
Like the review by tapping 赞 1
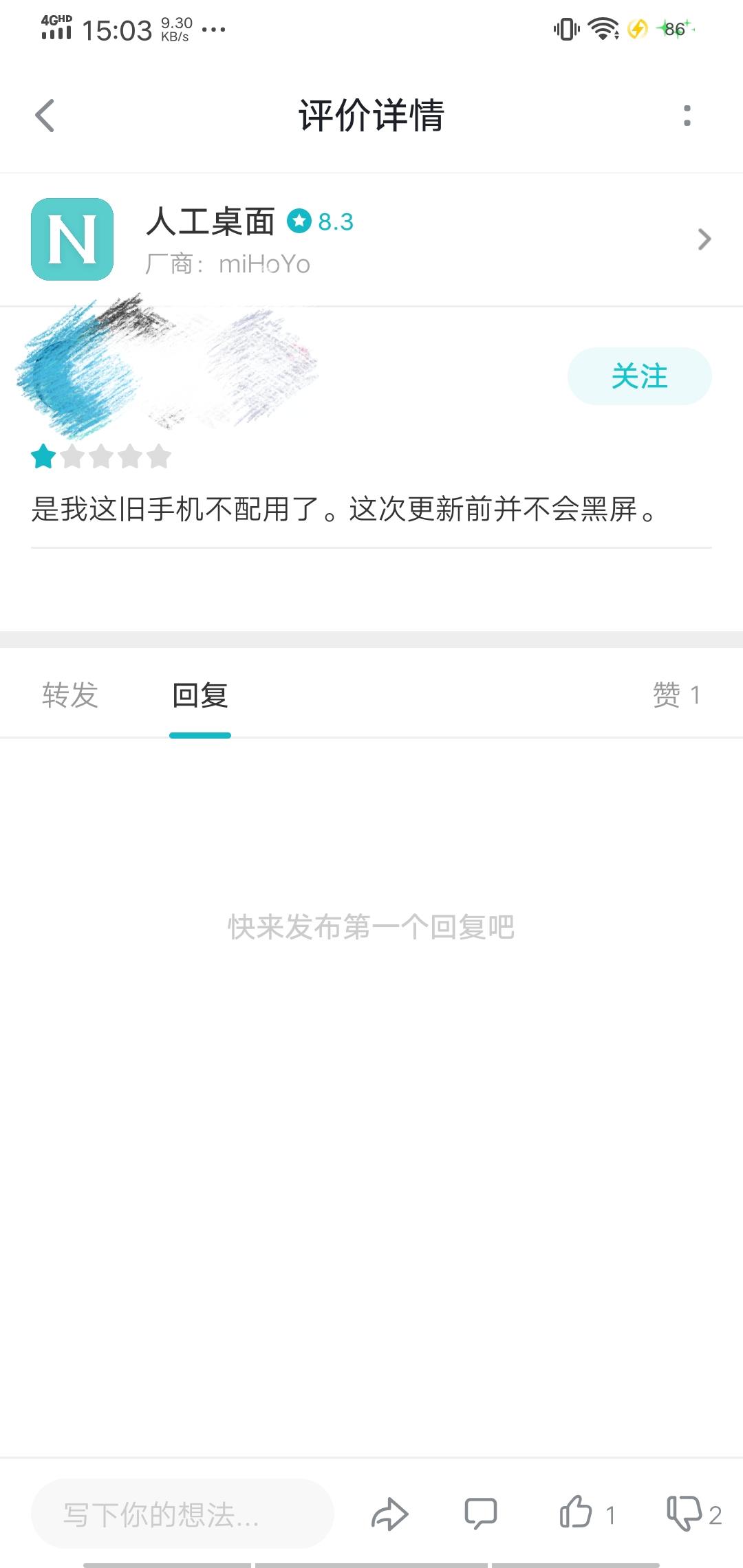click(676, 695)
